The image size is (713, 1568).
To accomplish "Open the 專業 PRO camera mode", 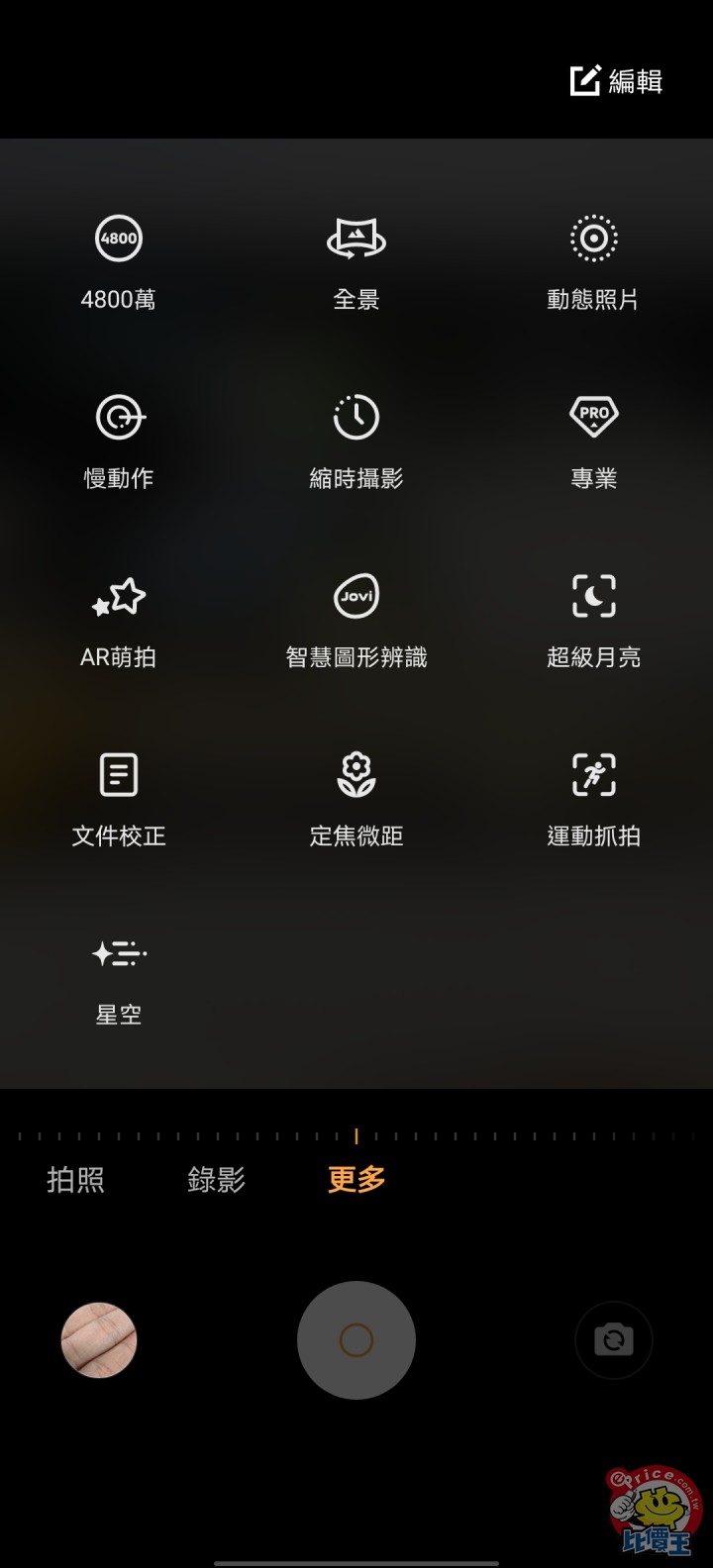I will coord(593,439).
